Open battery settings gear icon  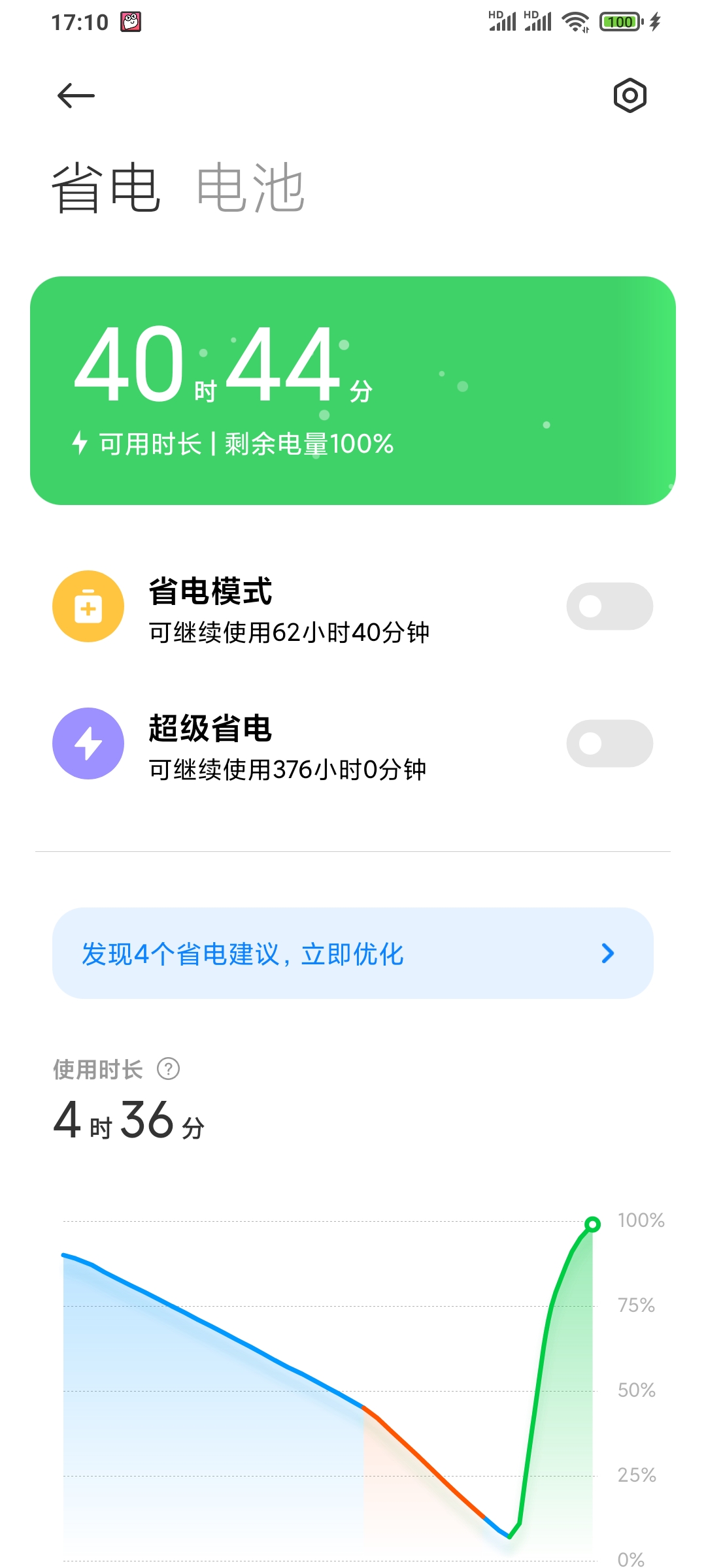tap(630, 96)
